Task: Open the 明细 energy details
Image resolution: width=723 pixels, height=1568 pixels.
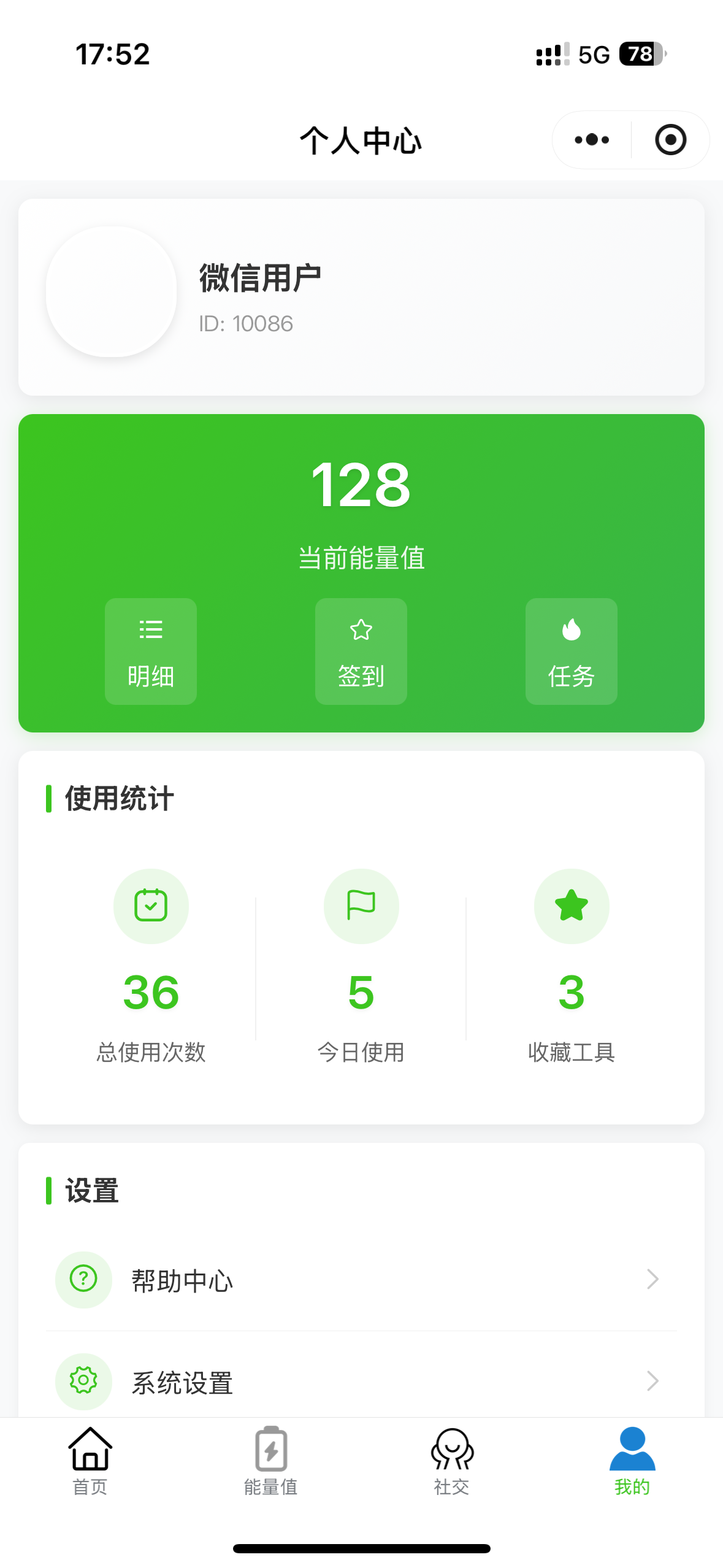Action: [x=151, y=651]
